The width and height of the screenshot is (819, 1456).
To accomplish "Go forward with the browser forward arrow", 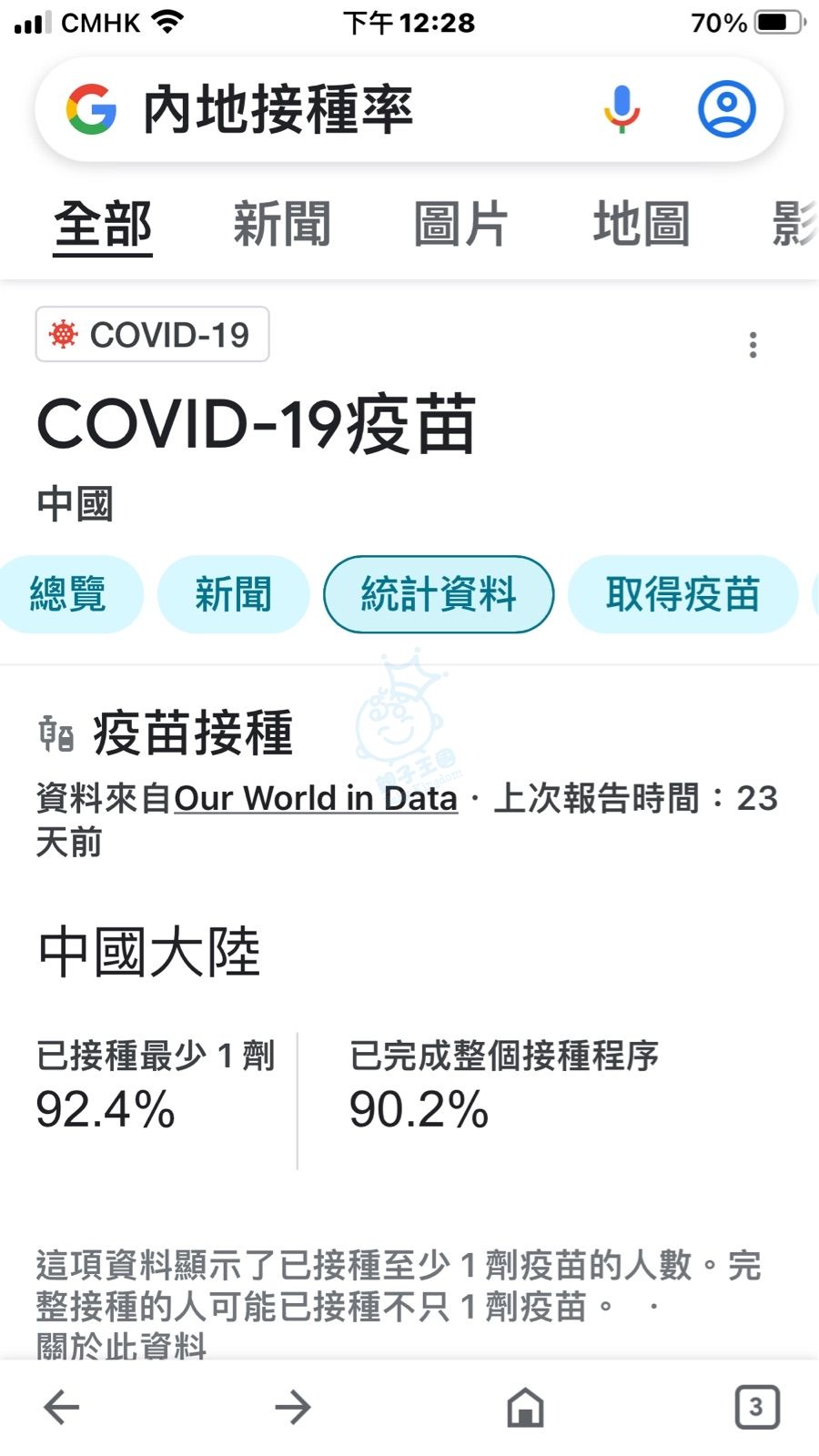I will click(x=293, y=1407).
